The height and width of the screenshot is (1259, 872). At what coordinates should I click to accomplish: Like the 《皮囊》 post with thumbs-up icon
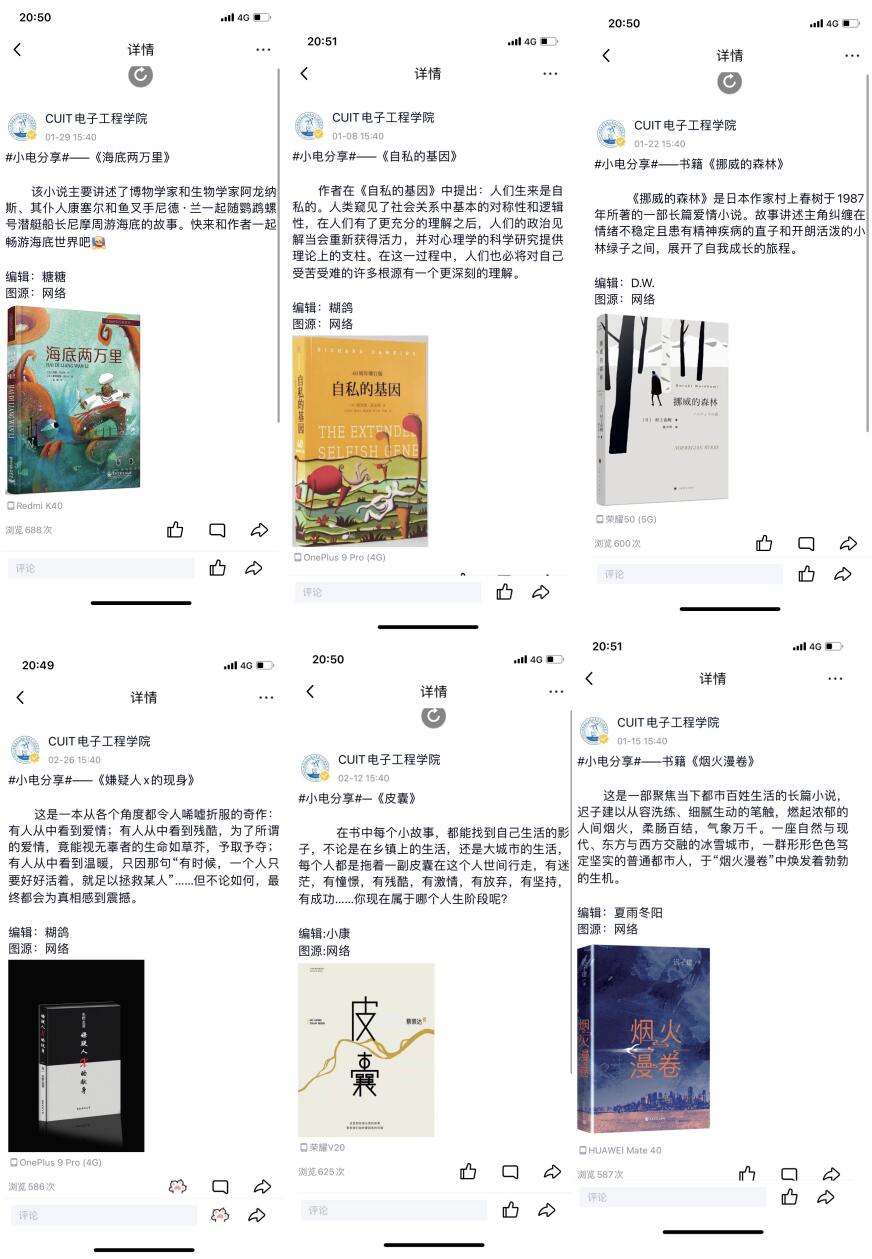coord(467,1170)
